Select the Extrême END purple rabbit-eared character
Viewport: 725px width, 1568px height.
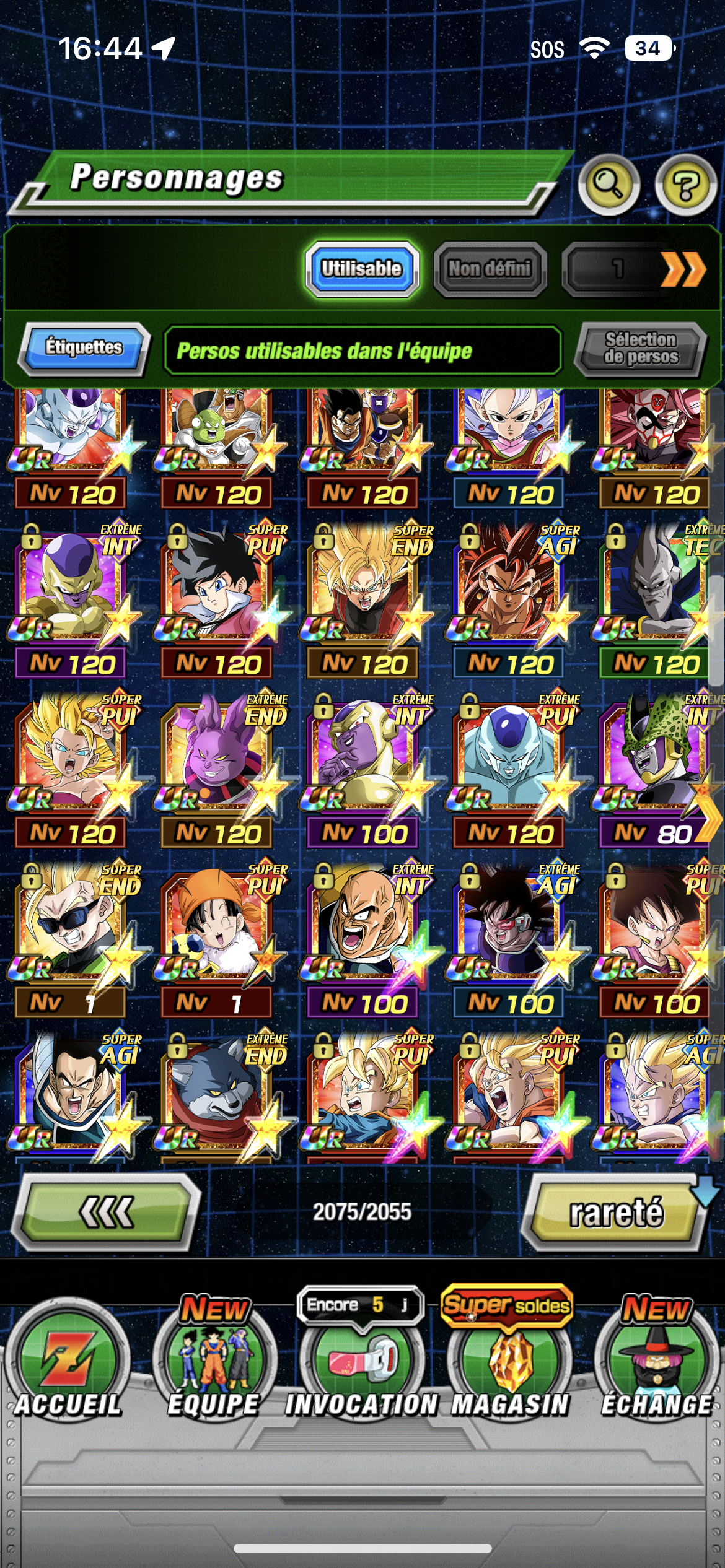click(x=217, y=756)
